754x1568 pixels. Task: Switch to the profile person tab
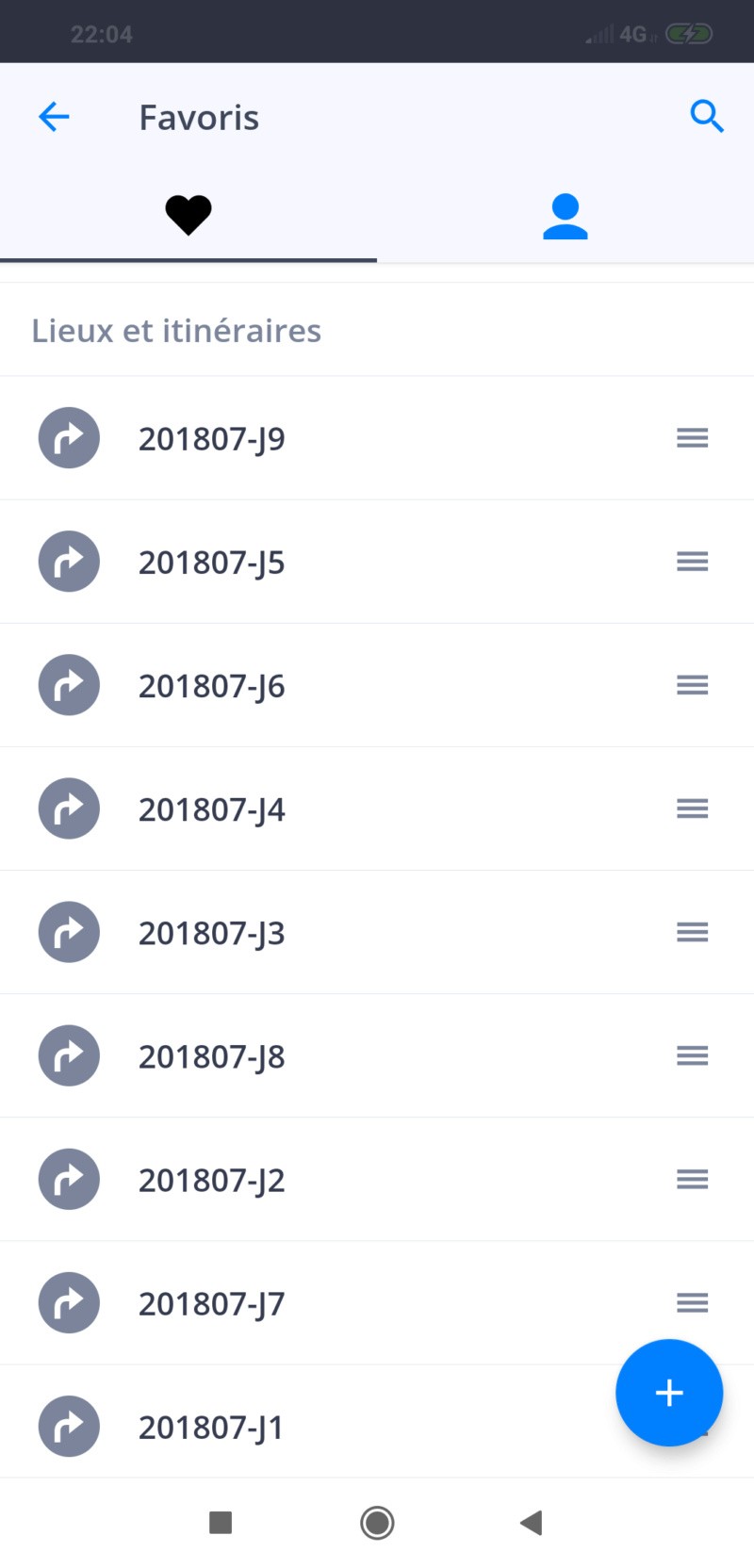(565, 215)
